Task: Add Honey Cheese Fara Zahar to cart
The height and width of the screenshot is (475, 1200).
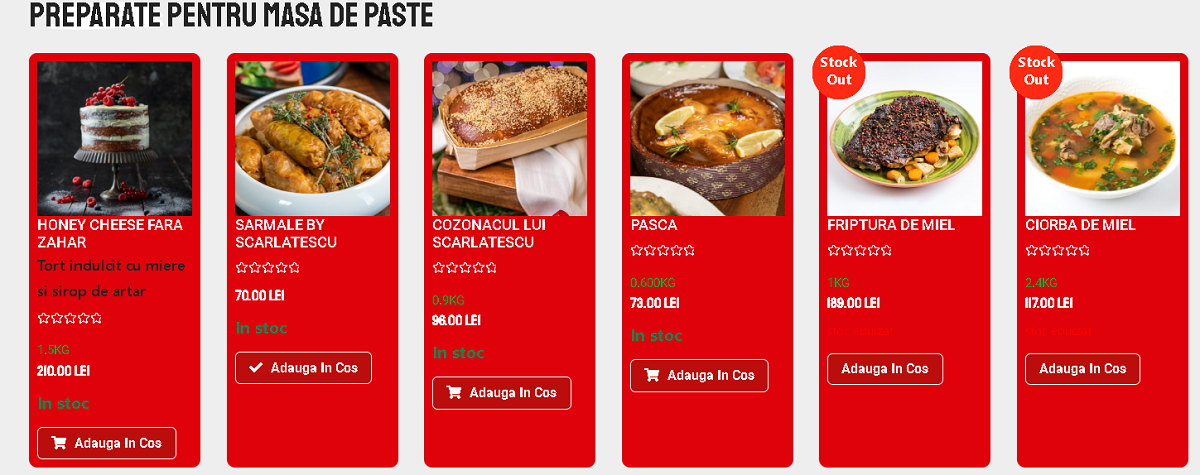Action: pos(106,443)
